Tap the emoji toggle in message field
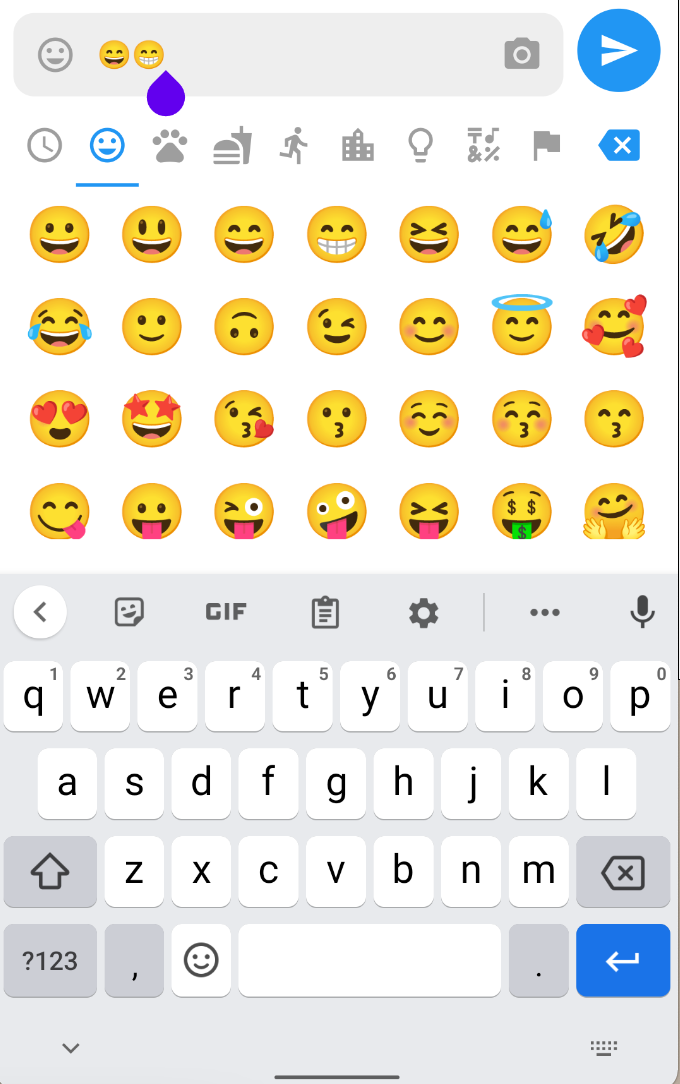 coord(55,54)
